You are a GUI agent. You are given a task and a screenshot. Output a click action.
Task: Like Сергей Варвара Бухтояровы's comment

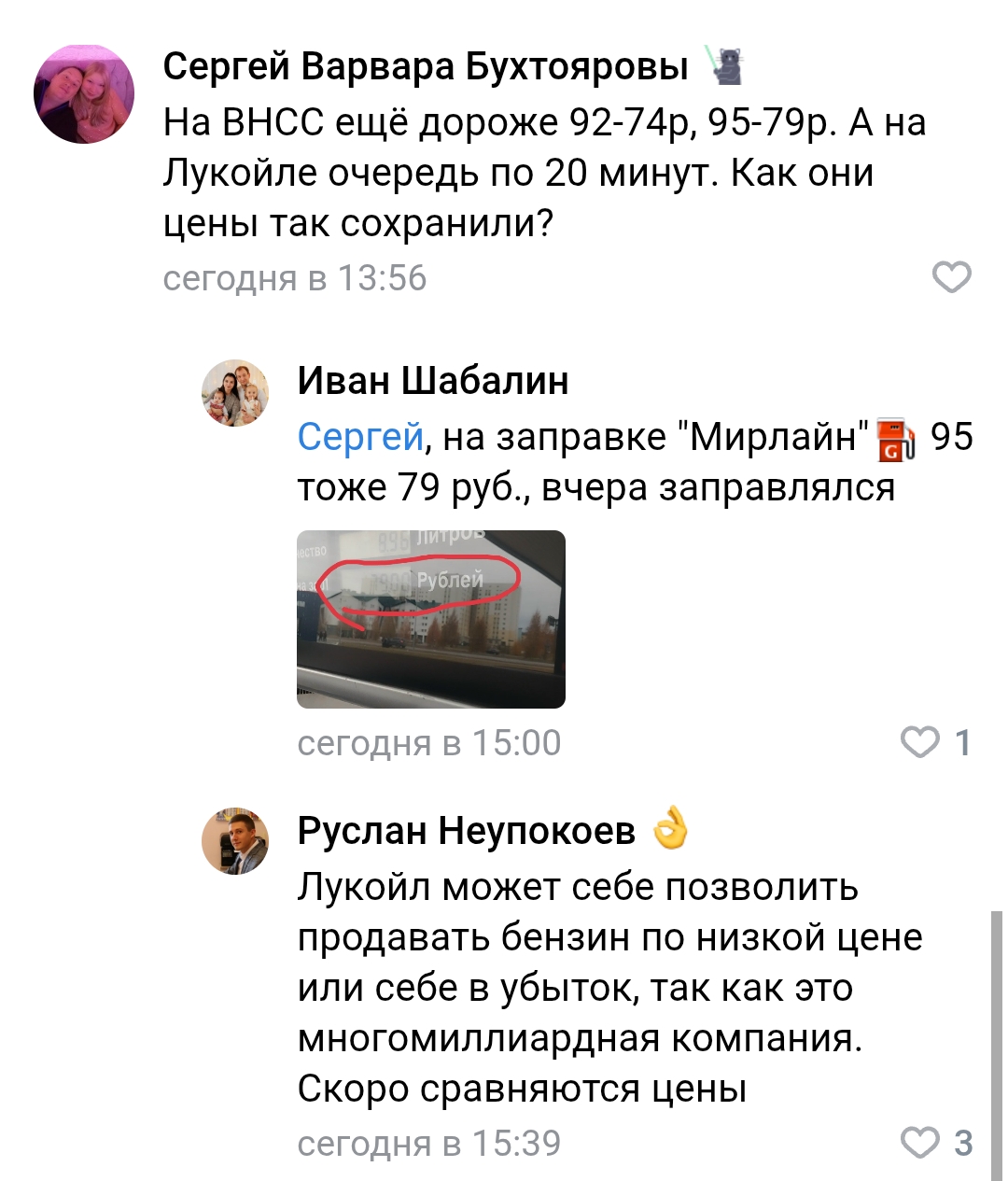[x=951, y=277]
